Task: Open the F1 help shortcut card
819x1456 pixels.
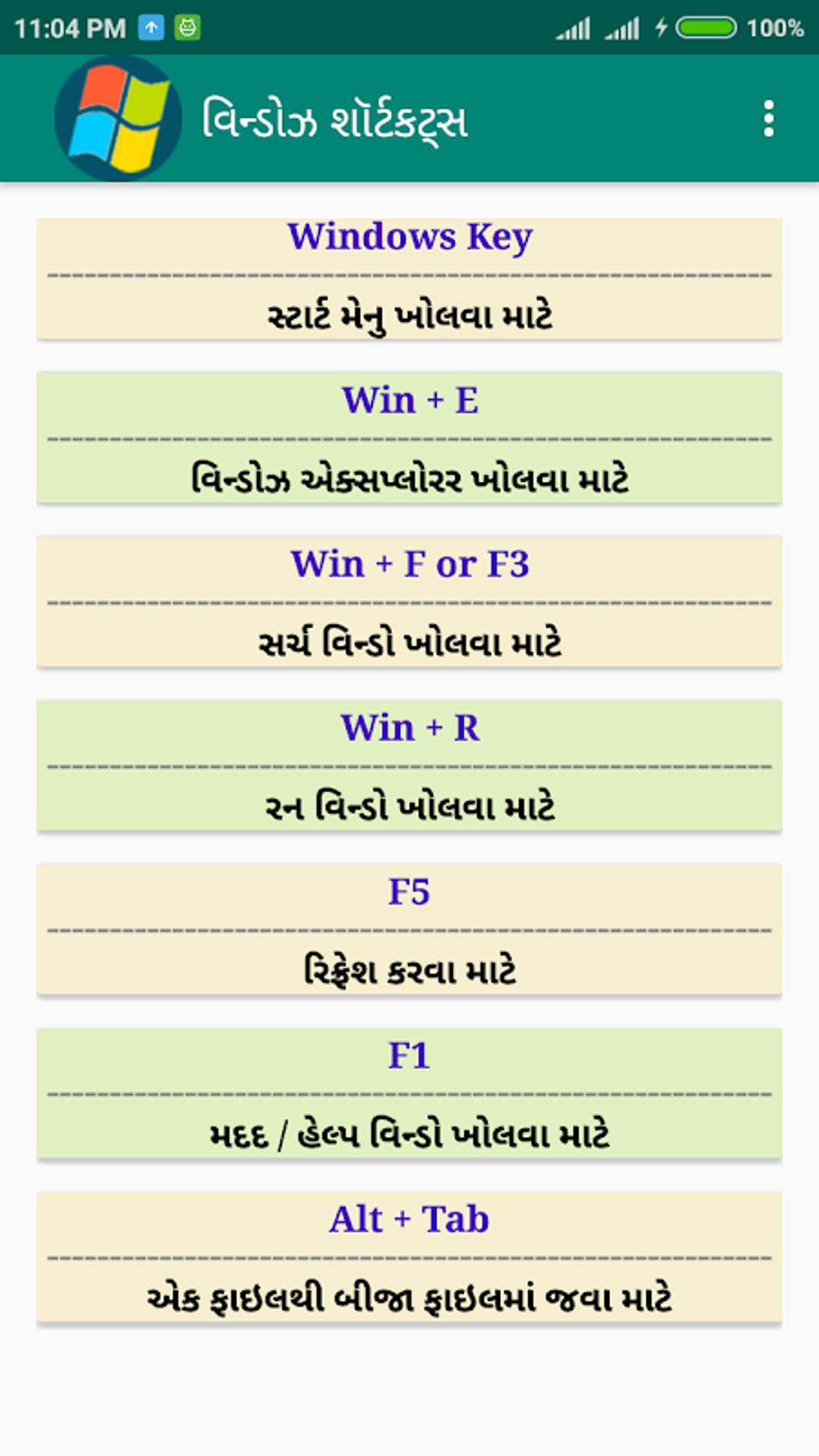Action: tap(409, 1093)
